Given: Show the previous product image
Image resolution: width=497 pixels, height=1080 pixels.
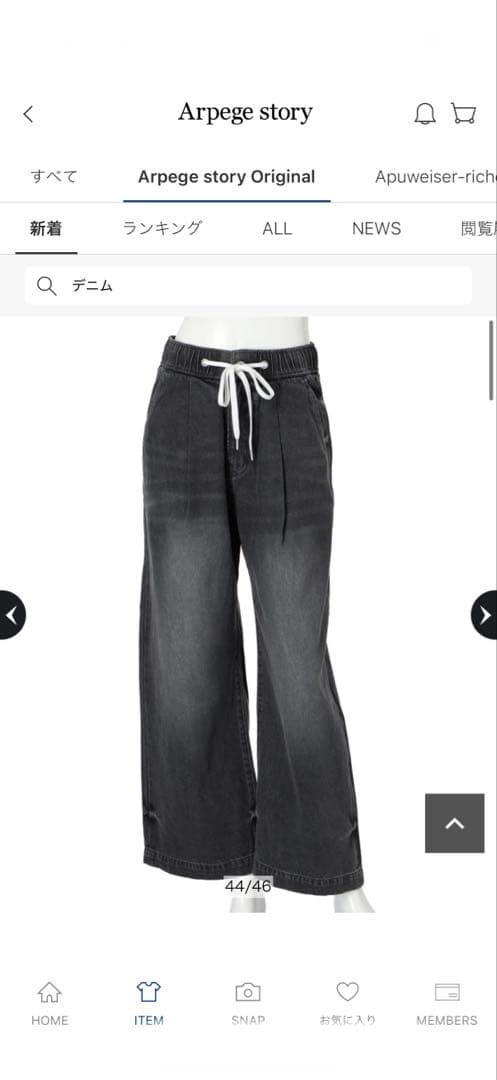Looking at the screenshot, I should 12,615.
